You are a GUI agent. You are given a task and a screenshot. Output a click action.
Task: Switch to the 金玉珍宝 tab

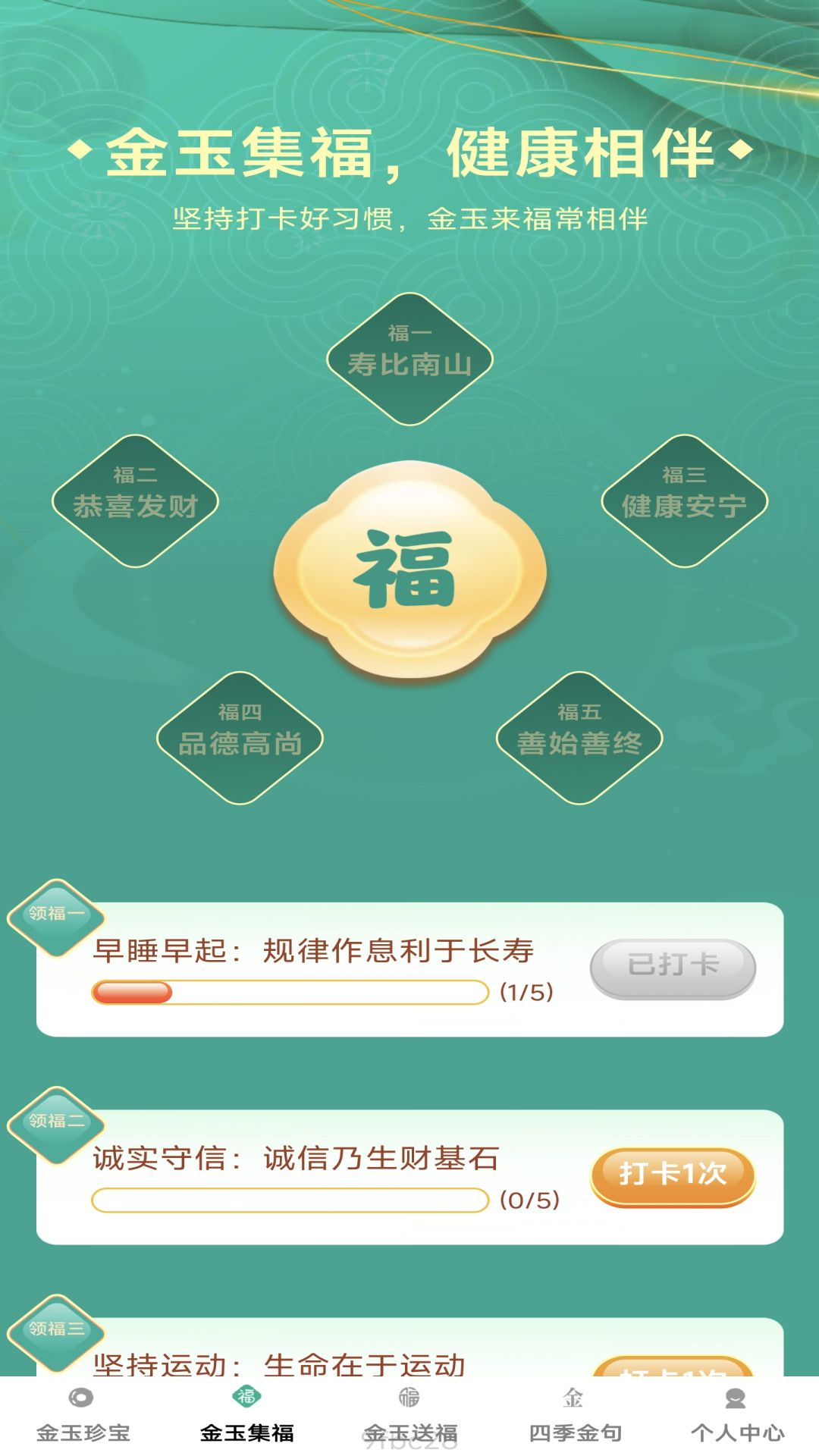[83, 1415]
